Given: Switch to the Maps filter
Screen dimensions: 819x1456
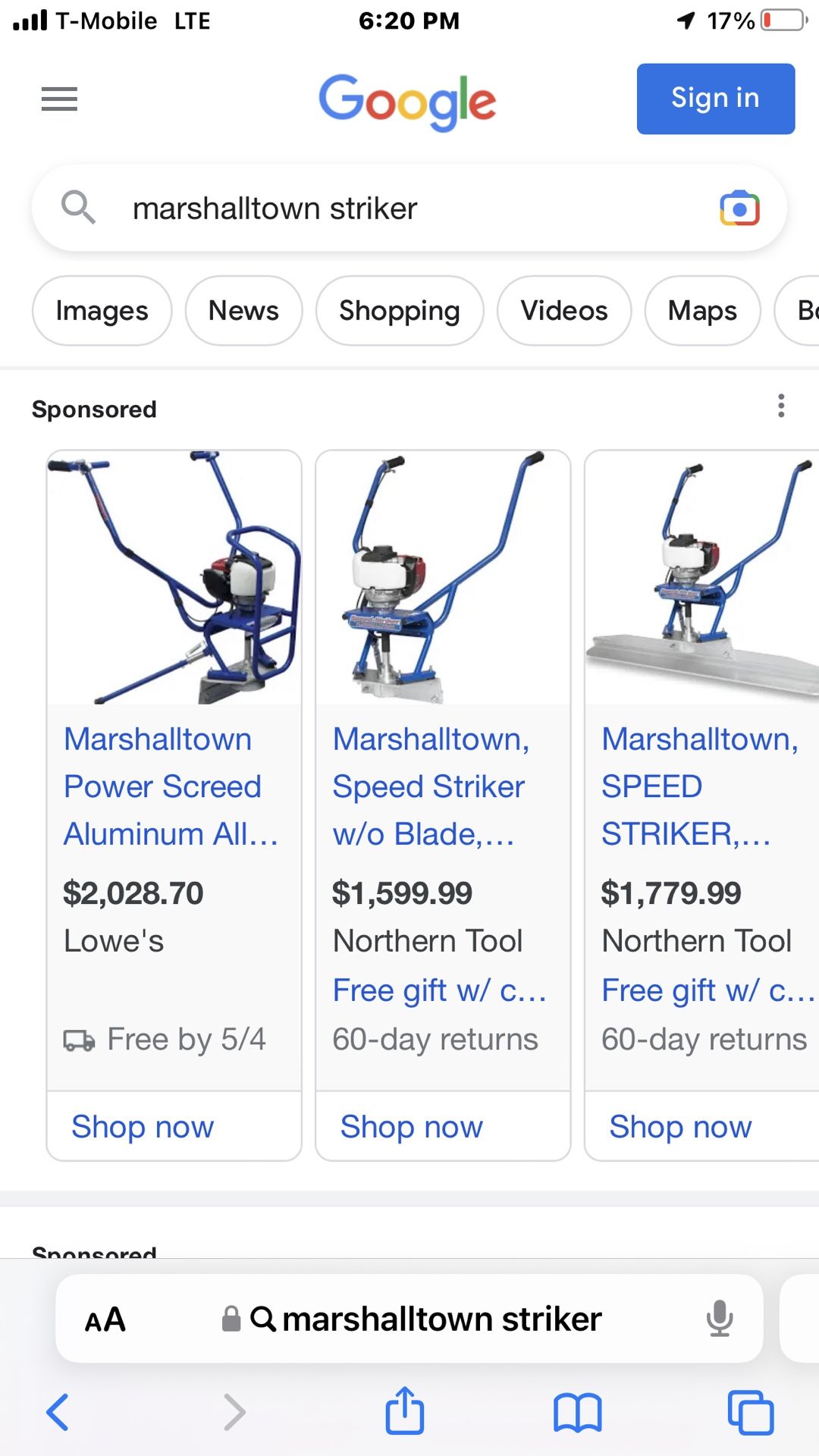Looking at the screenshot, I should point(702,311).
